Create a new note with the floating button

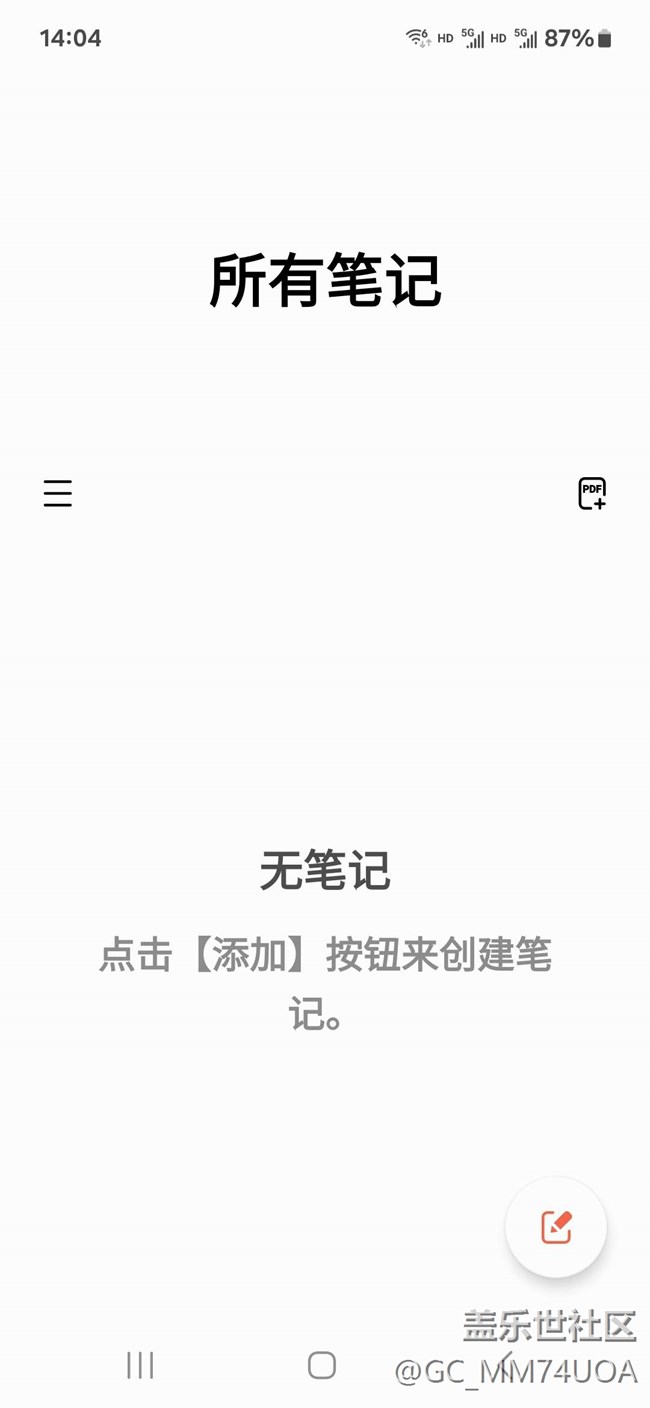(556, 1227)
